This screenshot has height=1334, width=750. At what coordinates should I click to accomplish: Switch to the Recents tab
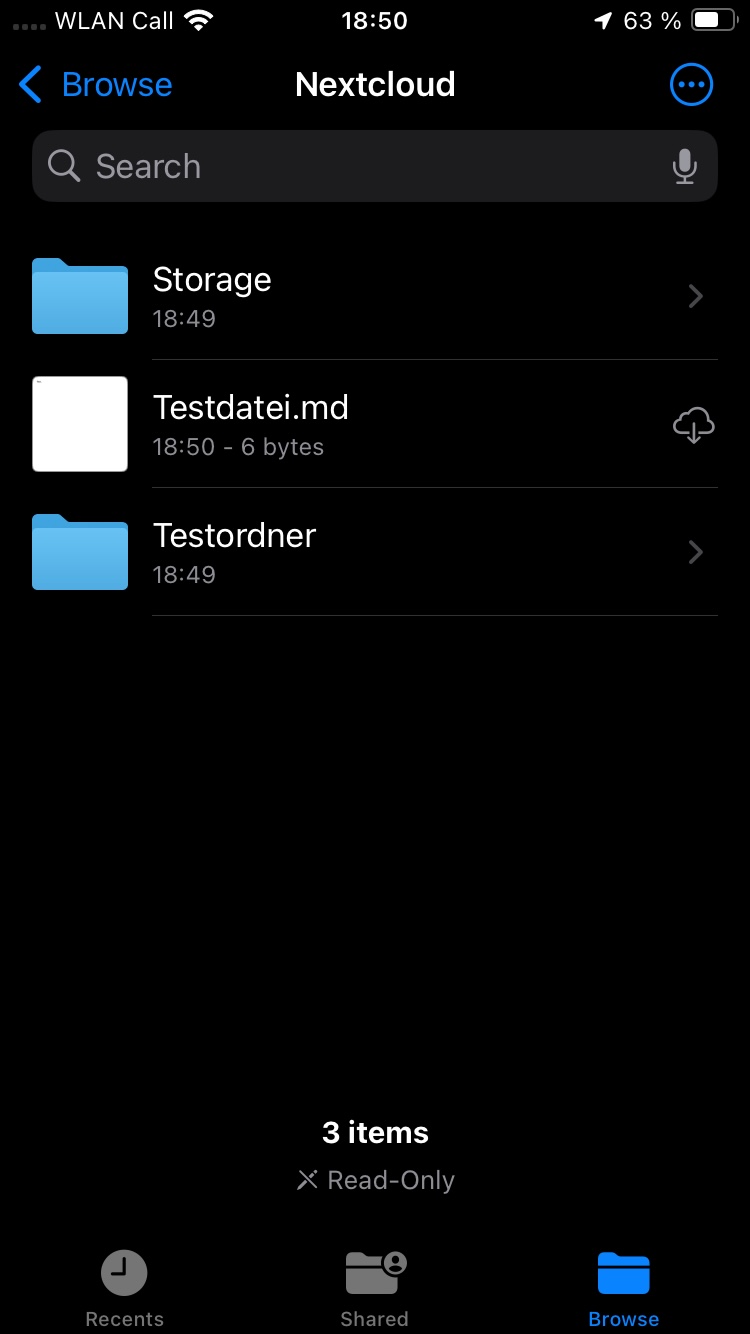tap(125, 1288)
